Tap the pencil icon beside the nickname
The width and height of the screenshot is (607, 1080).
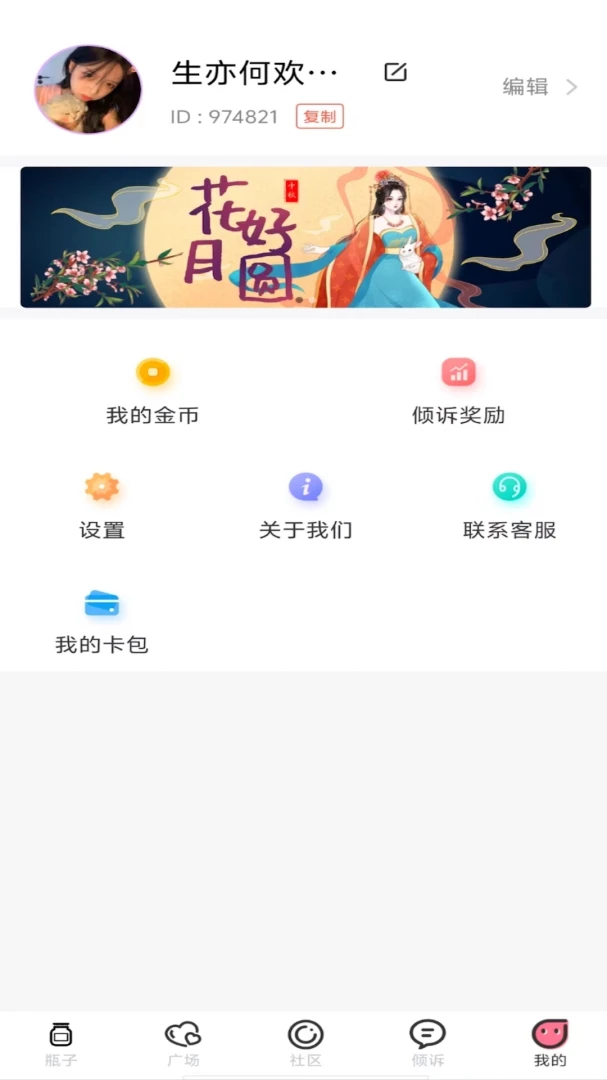(x=395, y=72)
